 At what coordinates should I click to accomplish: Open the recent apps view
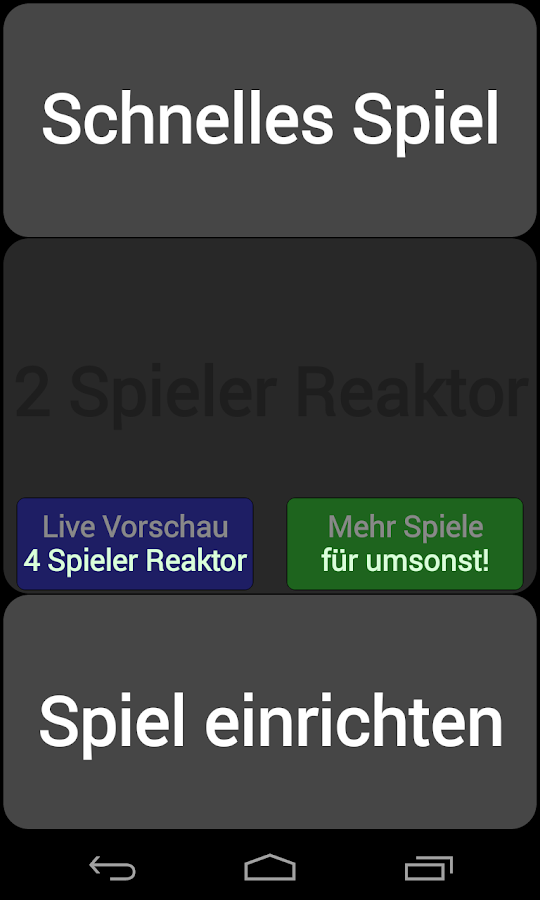(x=428, y=867)
